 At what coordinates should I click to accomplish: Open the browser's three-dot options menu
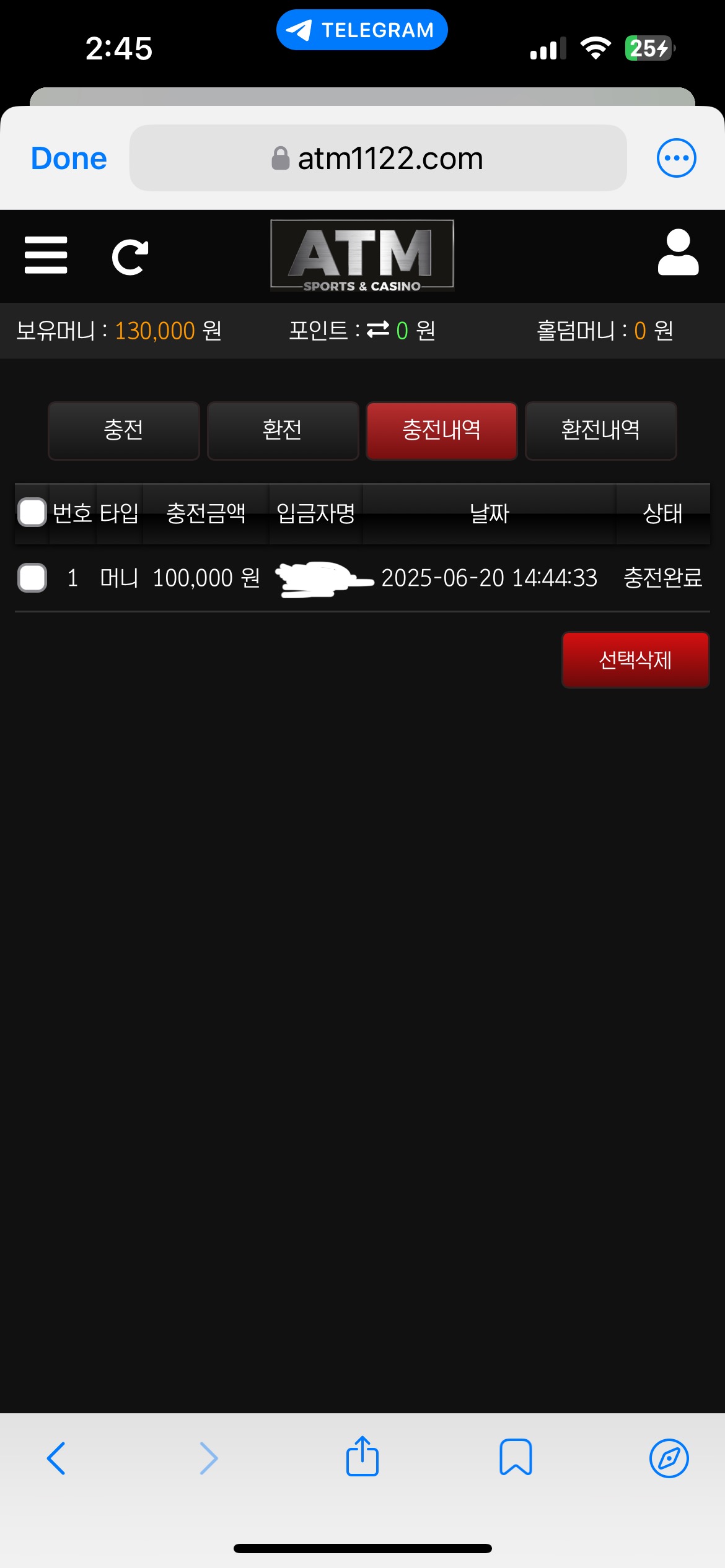point(676,158)
